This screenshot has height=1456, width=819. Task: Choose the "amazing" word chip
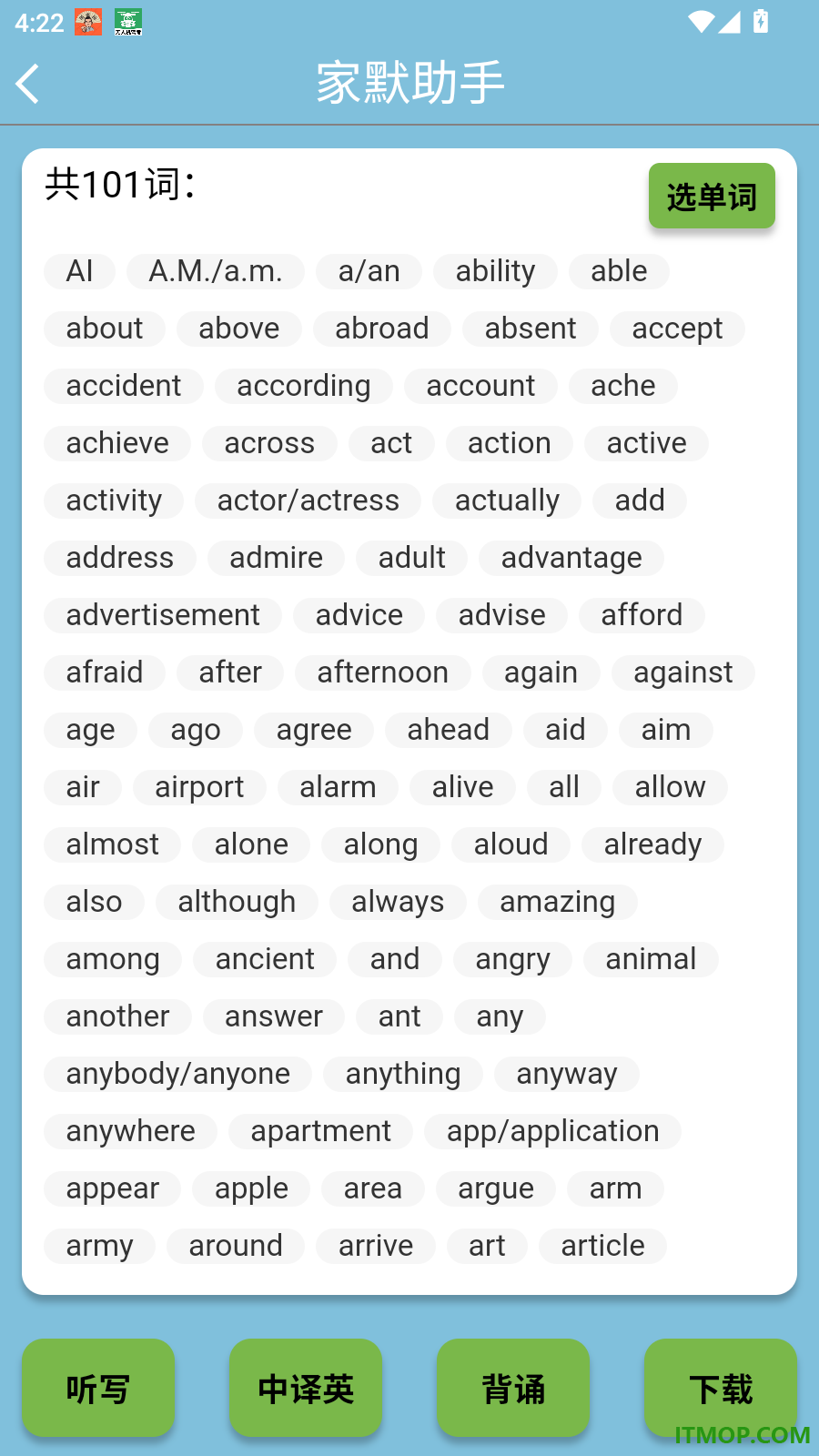click(558, 902)
